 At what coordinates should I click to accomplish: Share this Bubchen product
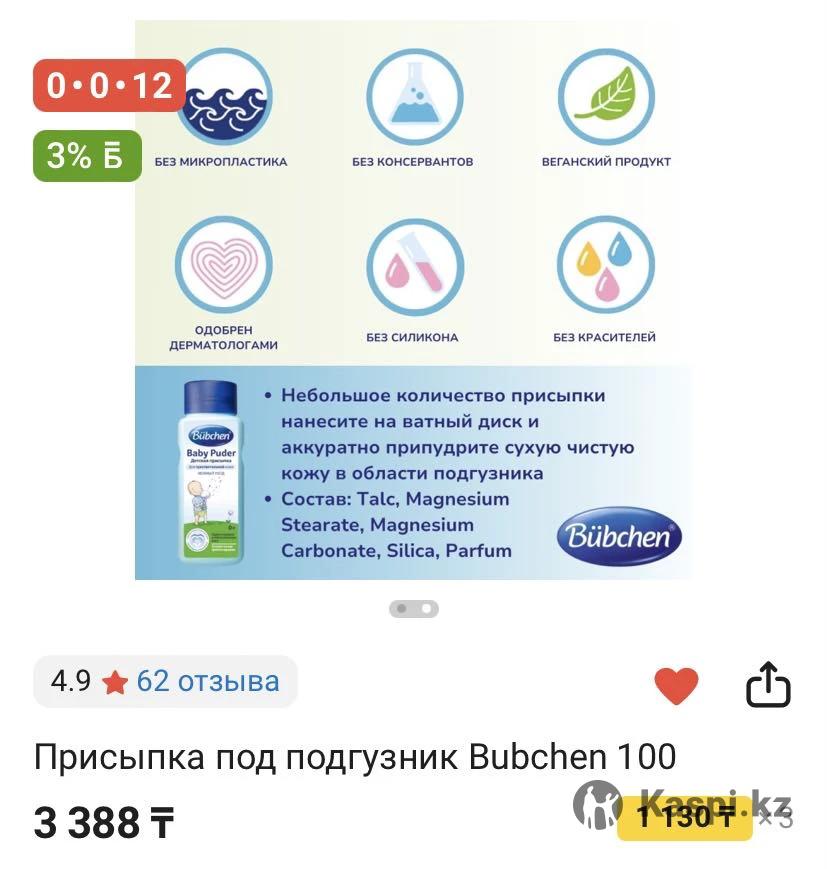tap(768, 685)
